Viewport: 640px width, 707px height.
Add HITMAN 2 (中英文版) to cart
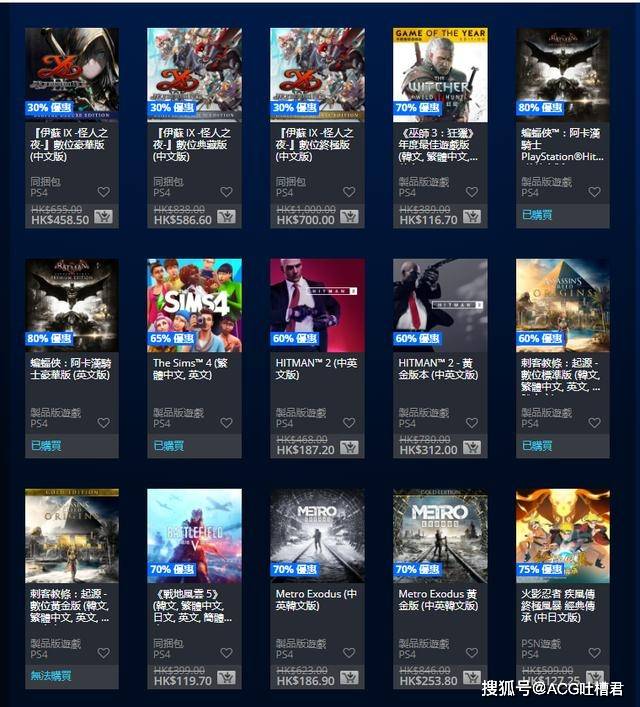[349, 448]
